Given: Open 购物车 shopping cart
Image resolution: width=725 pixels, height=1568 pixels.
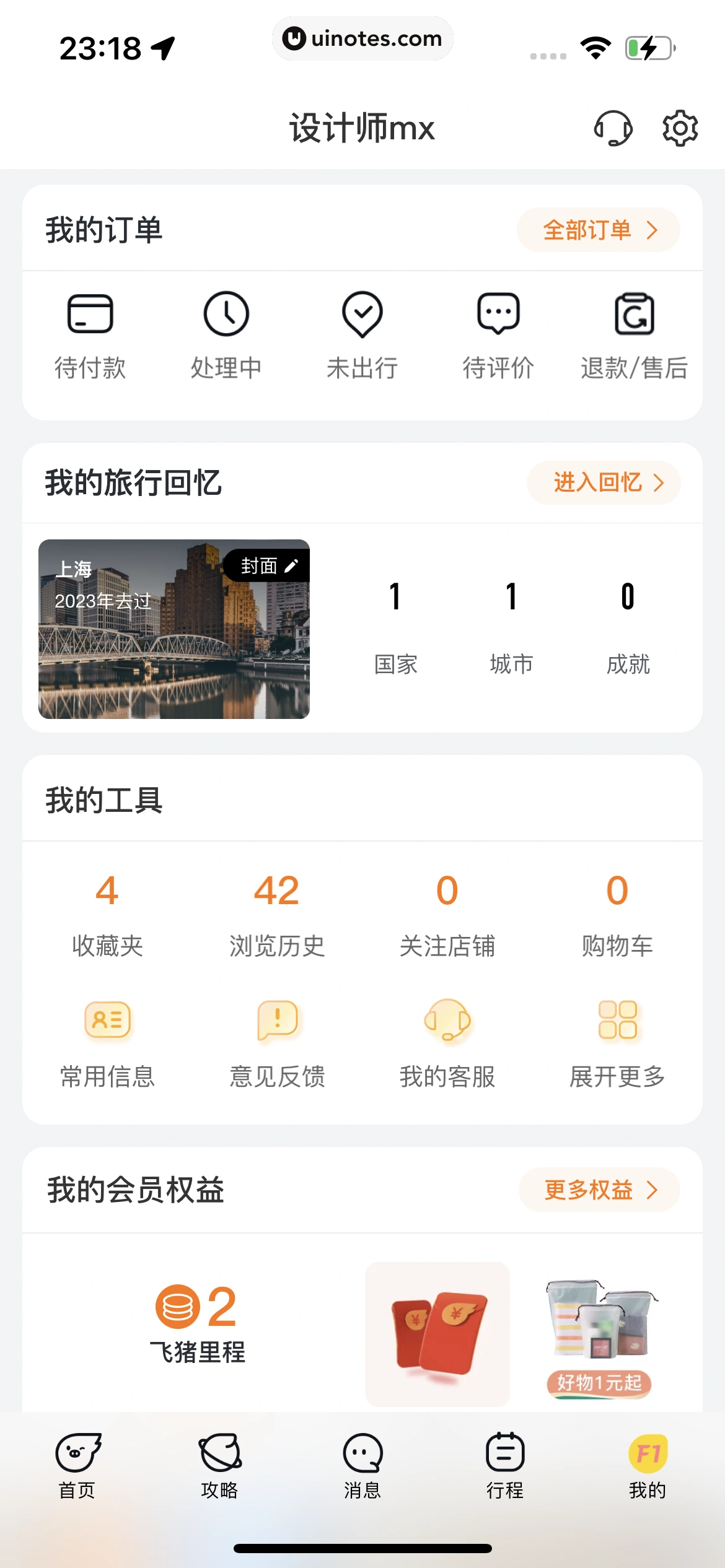Looking at the screenshot, I should (617, 913).
